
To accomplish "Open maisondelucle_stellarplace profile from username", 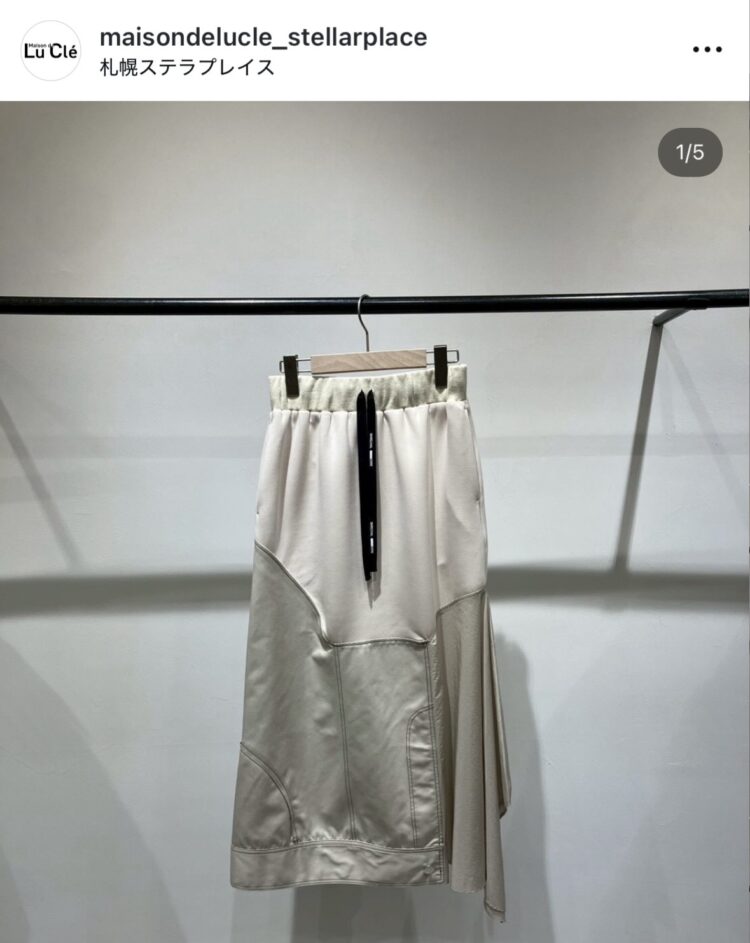I will 263,38.
